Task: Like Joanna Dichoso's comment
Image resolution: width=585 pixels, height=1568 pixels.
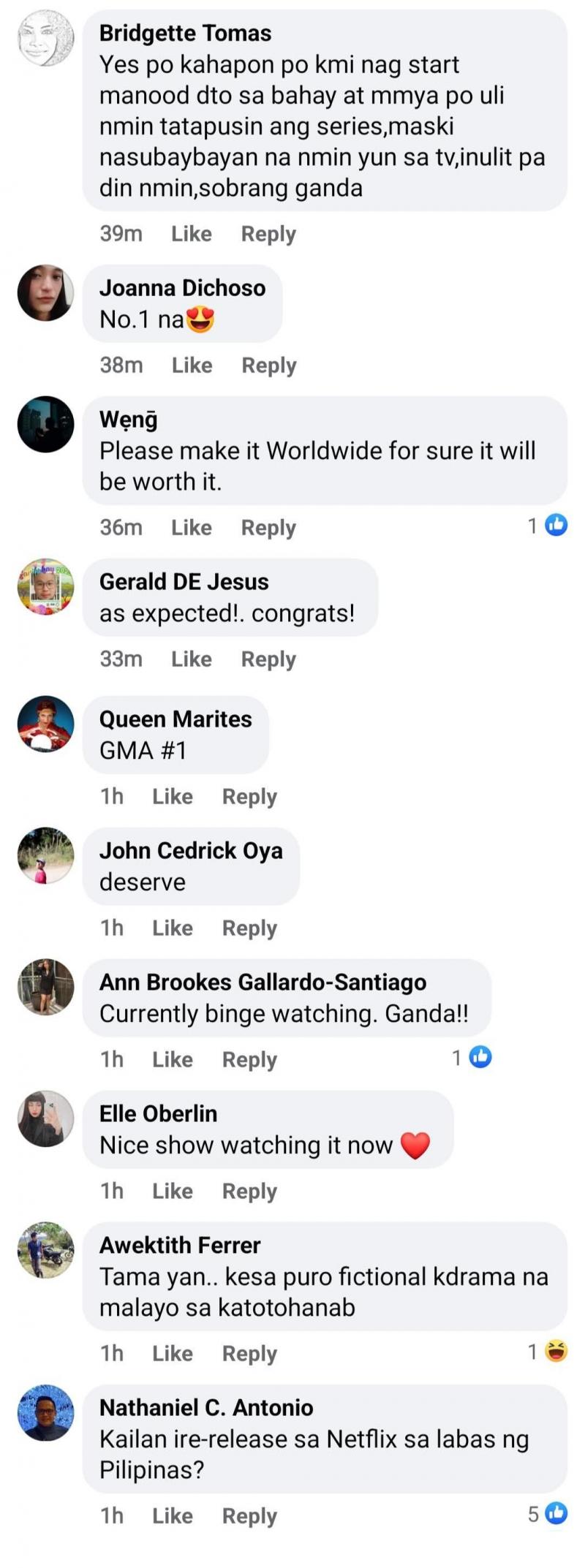Action: pos(192,366)
